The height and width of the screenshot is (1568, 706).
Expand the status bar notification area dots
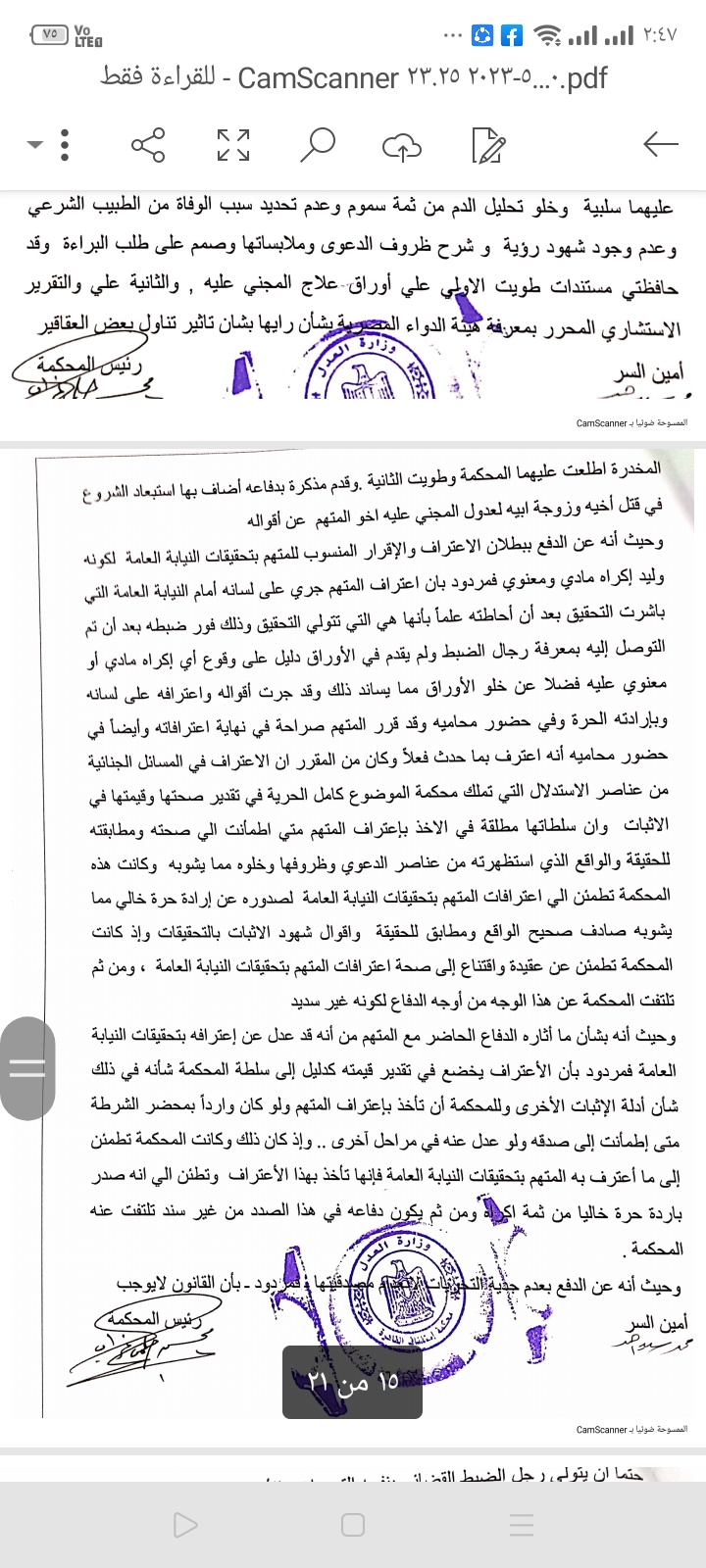click(451, 33)
